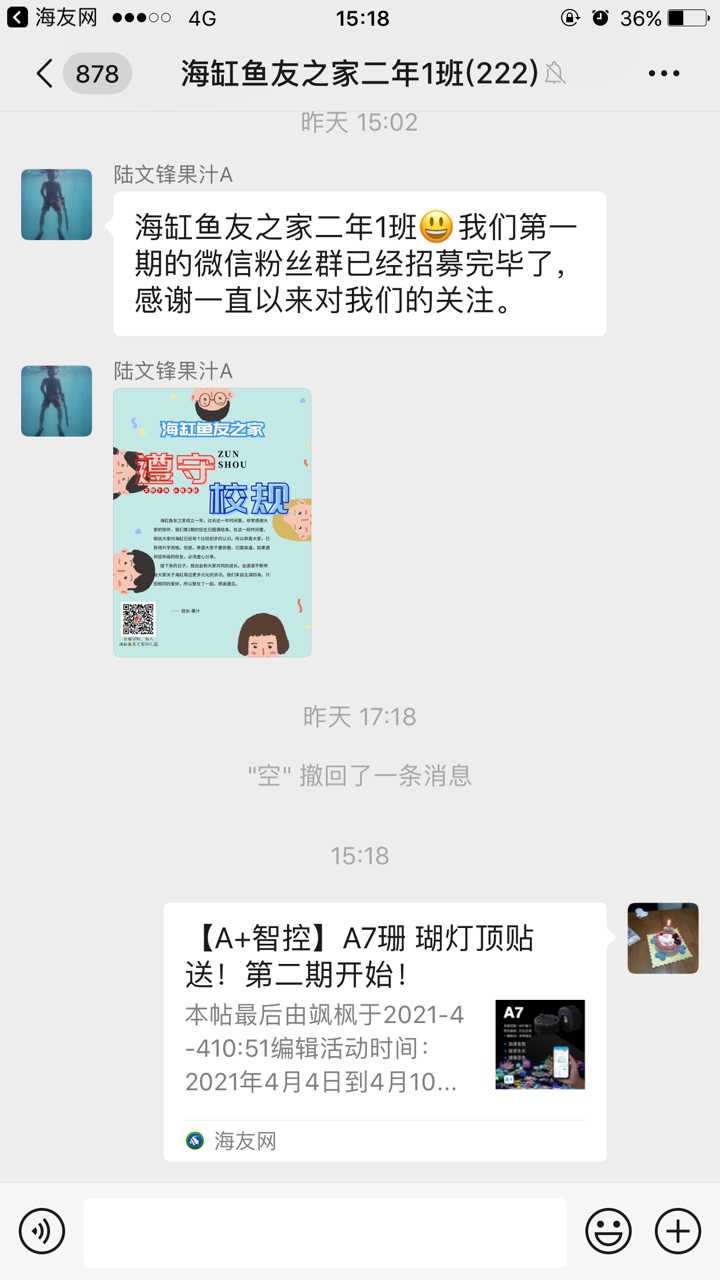Go back to the chat list
Viewport: 720px width, 1280px height.
pyautogui.click(x=45, y=74)
